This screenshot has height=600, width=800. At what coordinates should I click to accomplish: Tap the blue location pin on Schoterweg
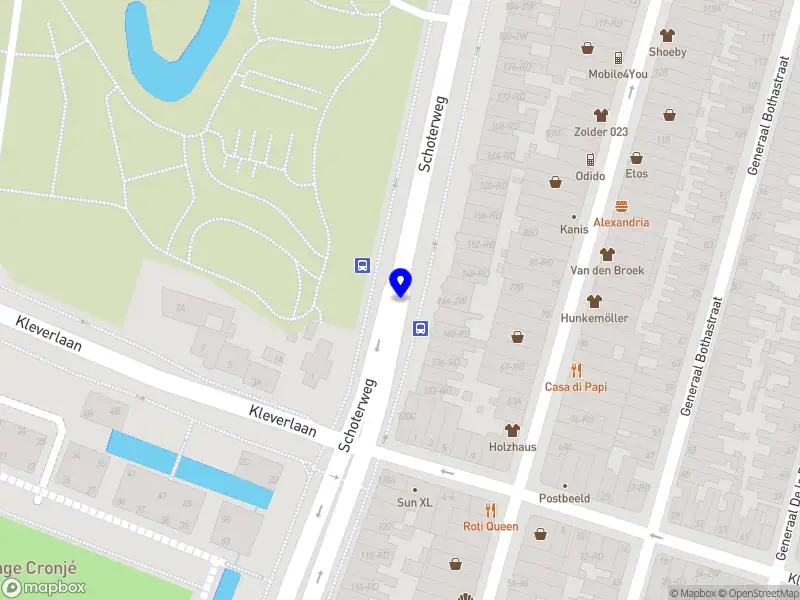pos(401,282)
